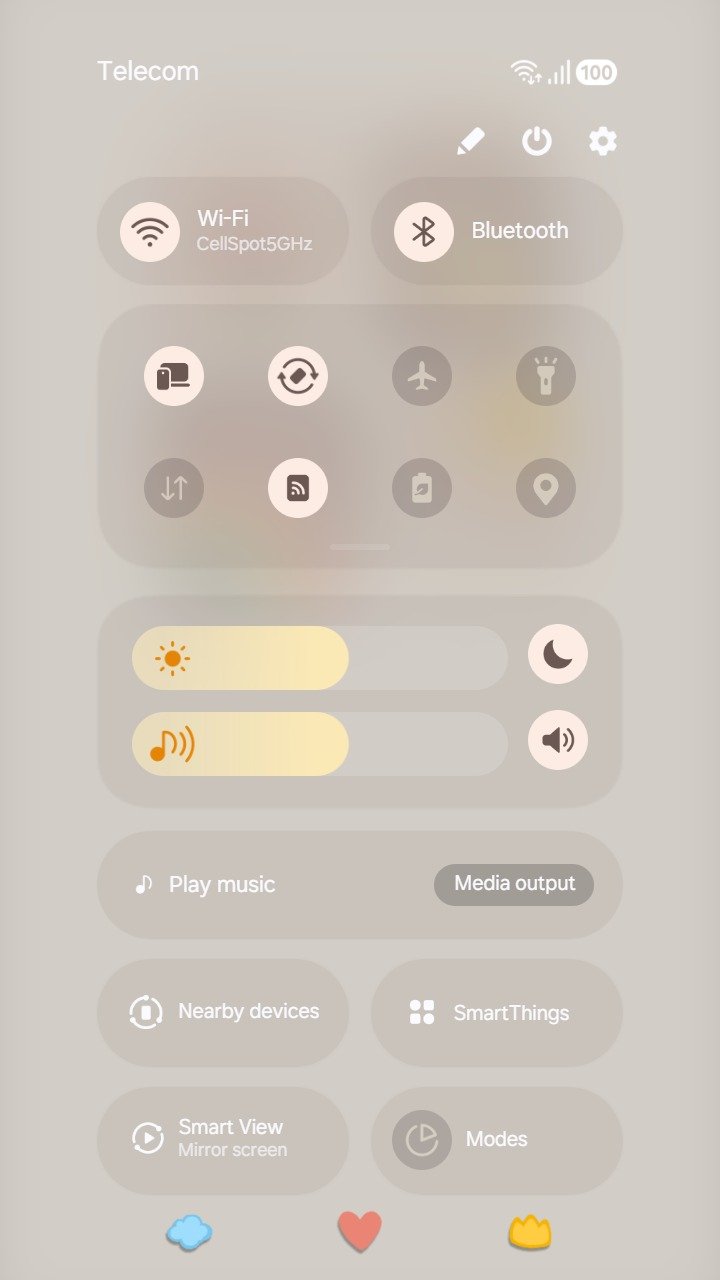
Task: Toggle dark mode moon button
Action: 558,655
